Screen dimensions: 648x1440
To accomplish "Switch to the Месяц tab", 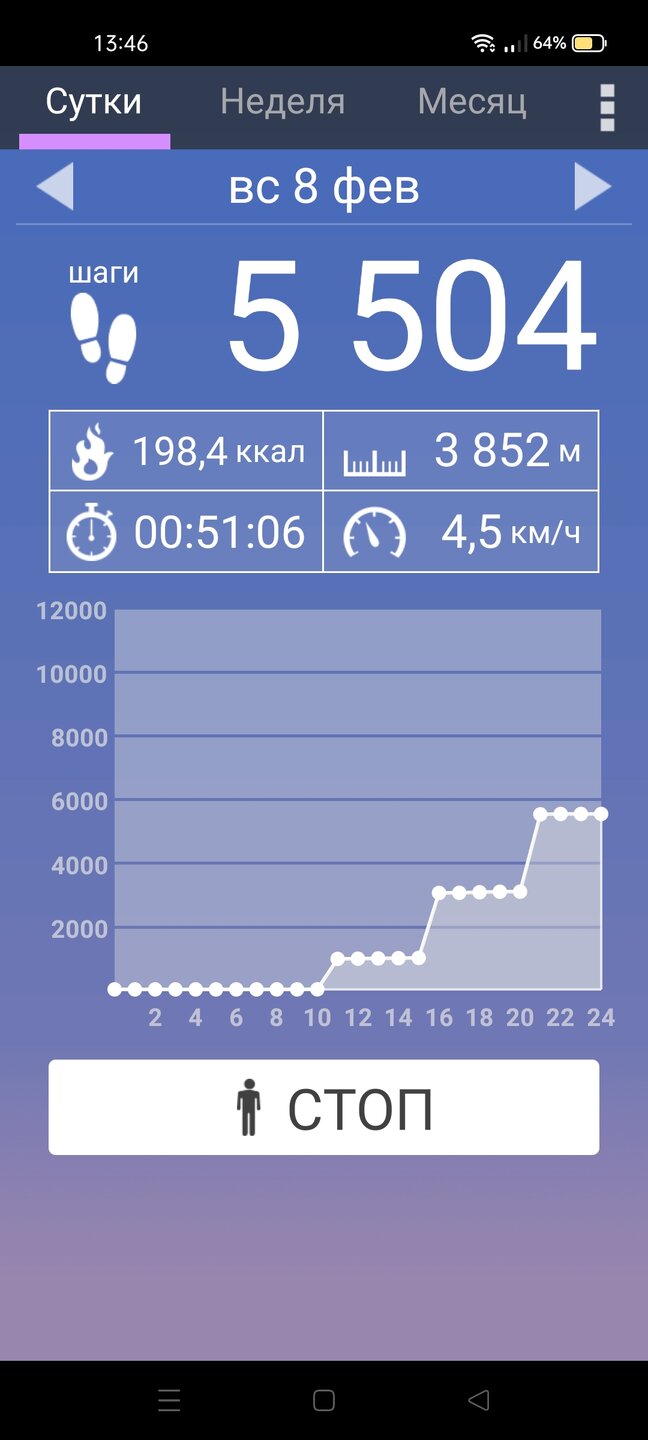I will pyautogui.click(x=471, y=102).
